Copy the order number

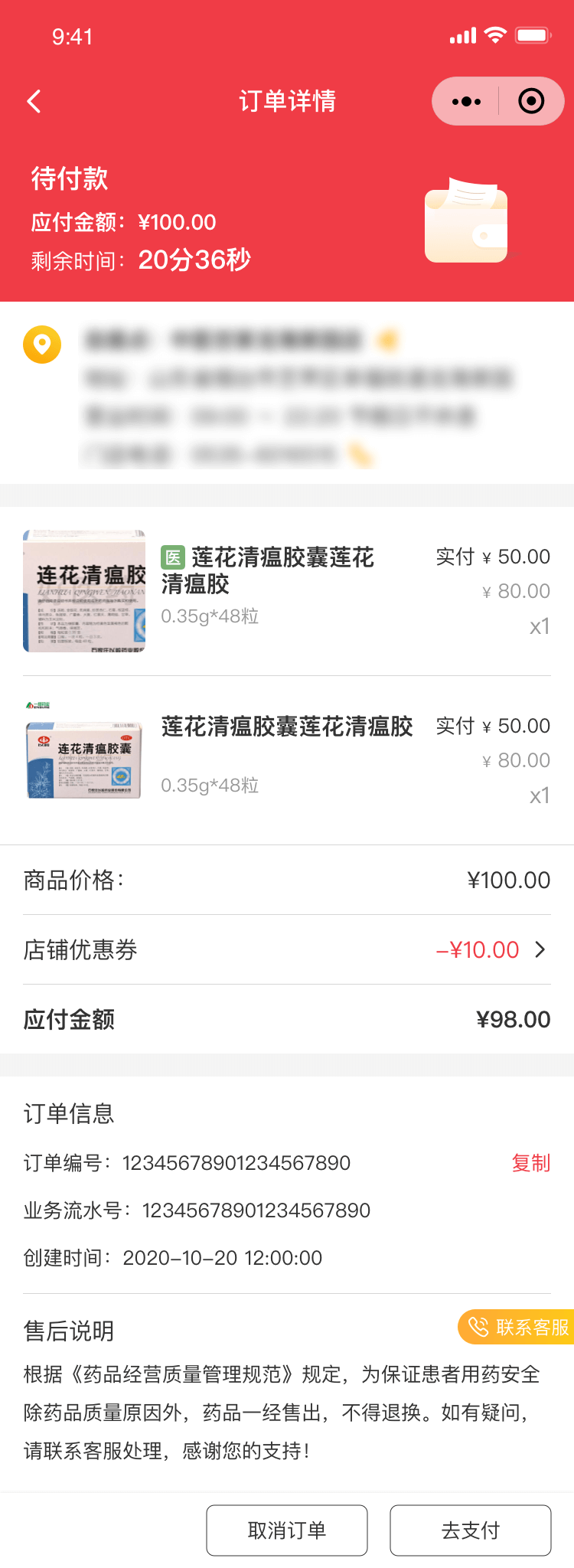pos(530,1163)
